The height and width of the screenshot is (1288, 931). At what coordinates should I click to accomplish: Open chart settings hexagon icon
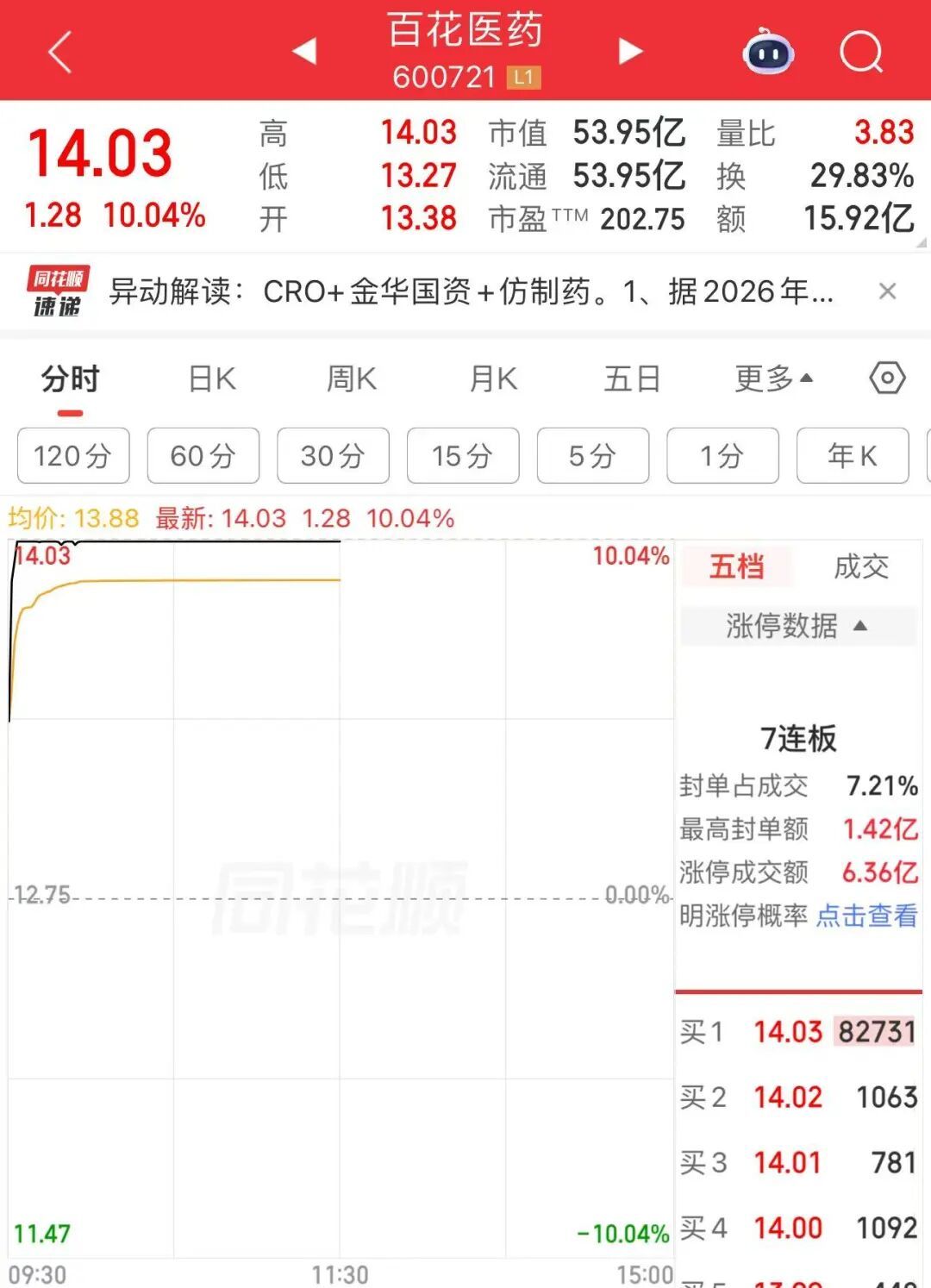[887, 378]
